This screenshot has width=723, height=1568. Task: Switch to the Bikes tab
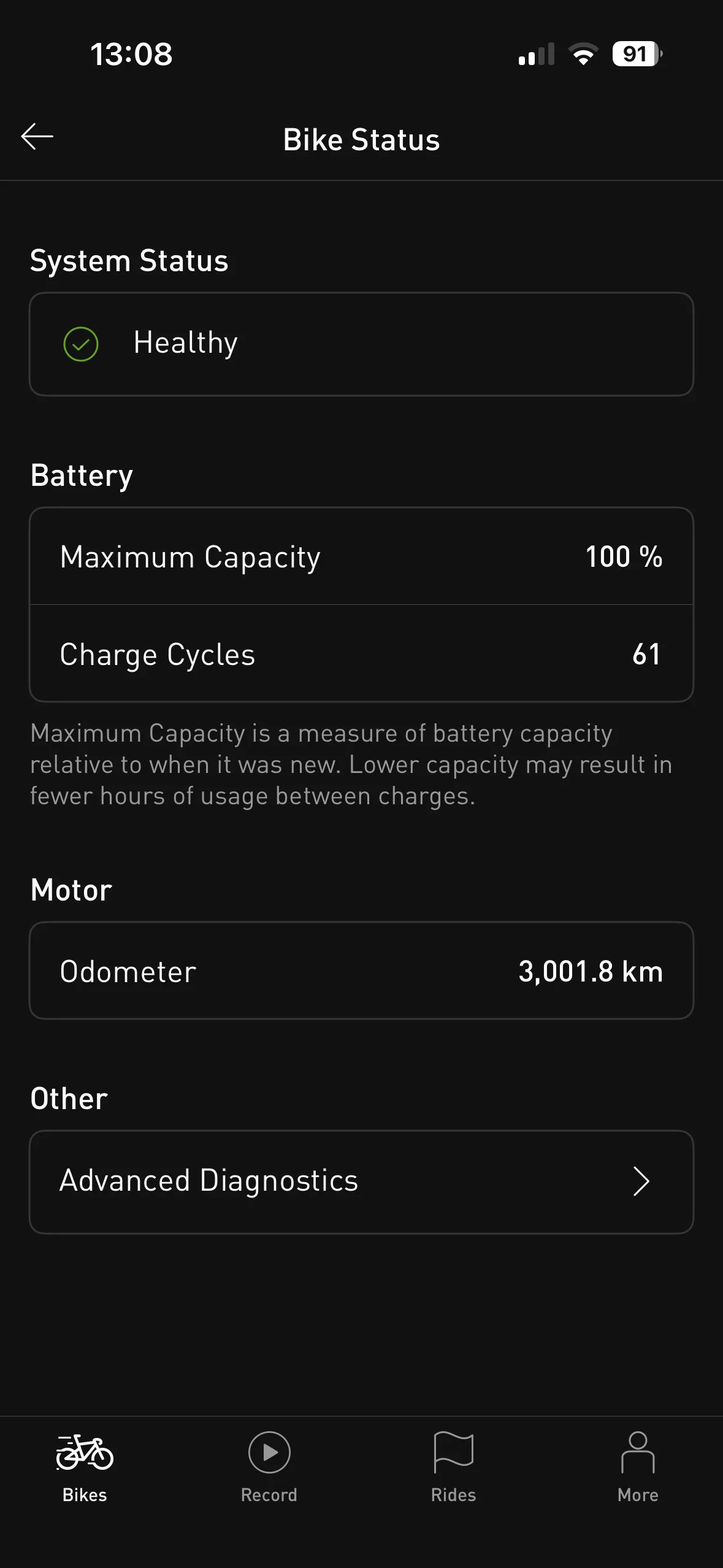click(85, 1467)
